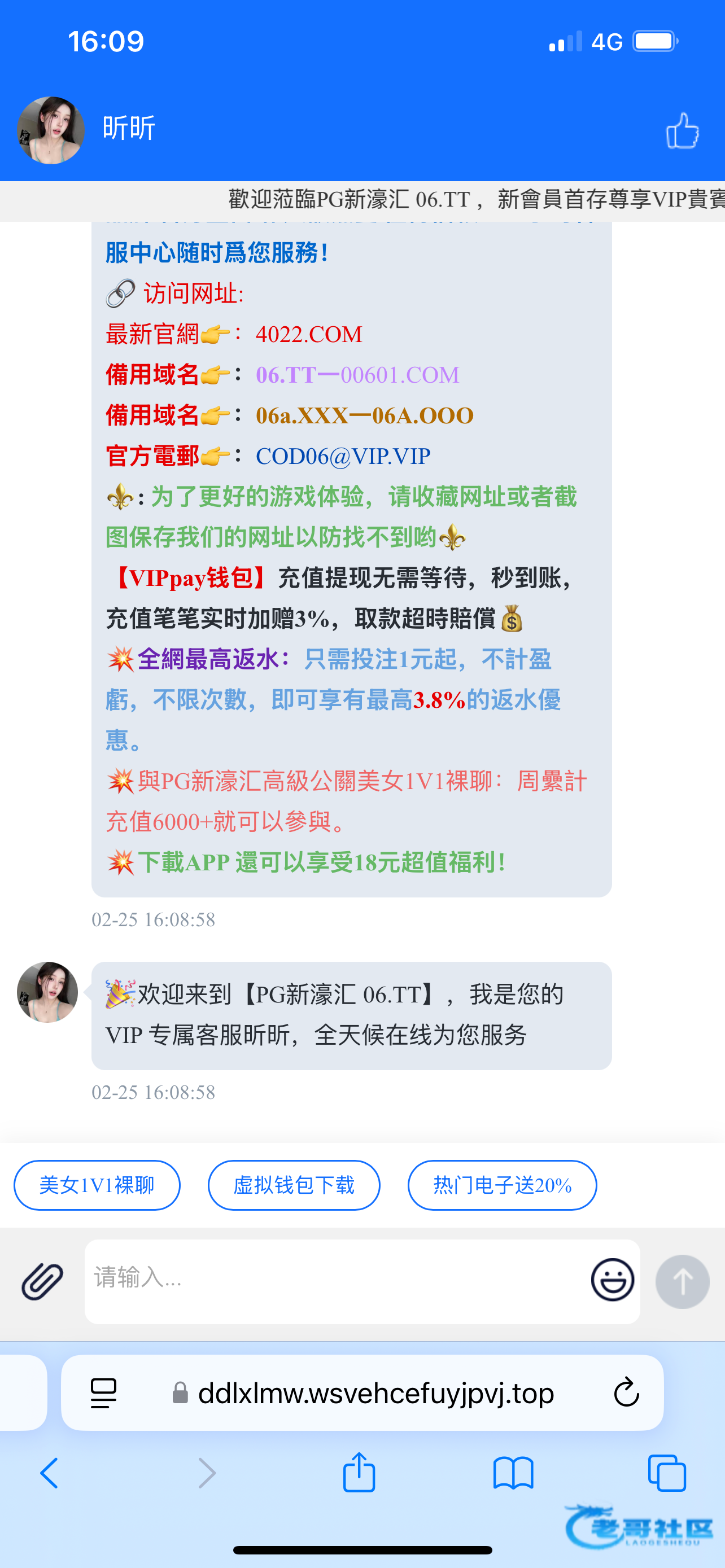Viewport: 725px width, 1568px height.
Task: Reload the page in the address bar
Action: pyautogui.click(x=626, y=1392)
